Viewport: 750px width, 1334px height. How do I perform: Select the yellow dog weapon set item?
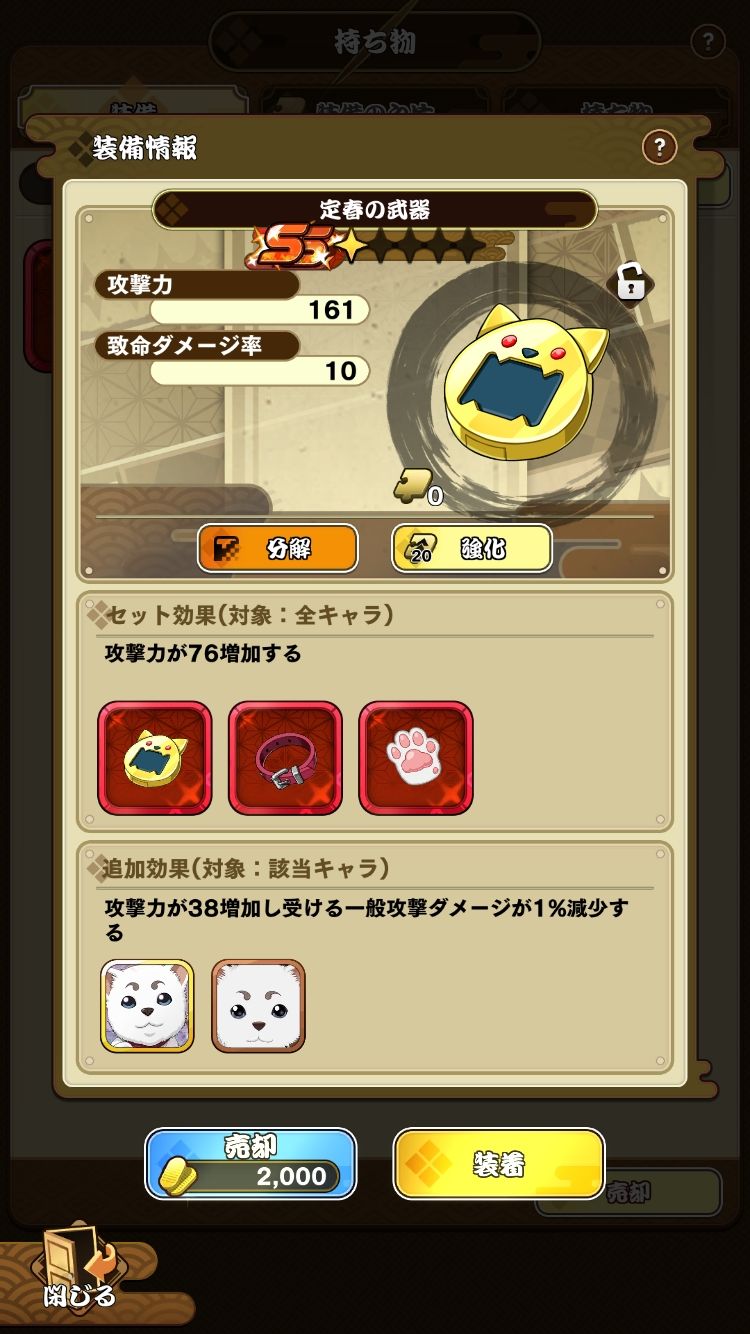155,757
